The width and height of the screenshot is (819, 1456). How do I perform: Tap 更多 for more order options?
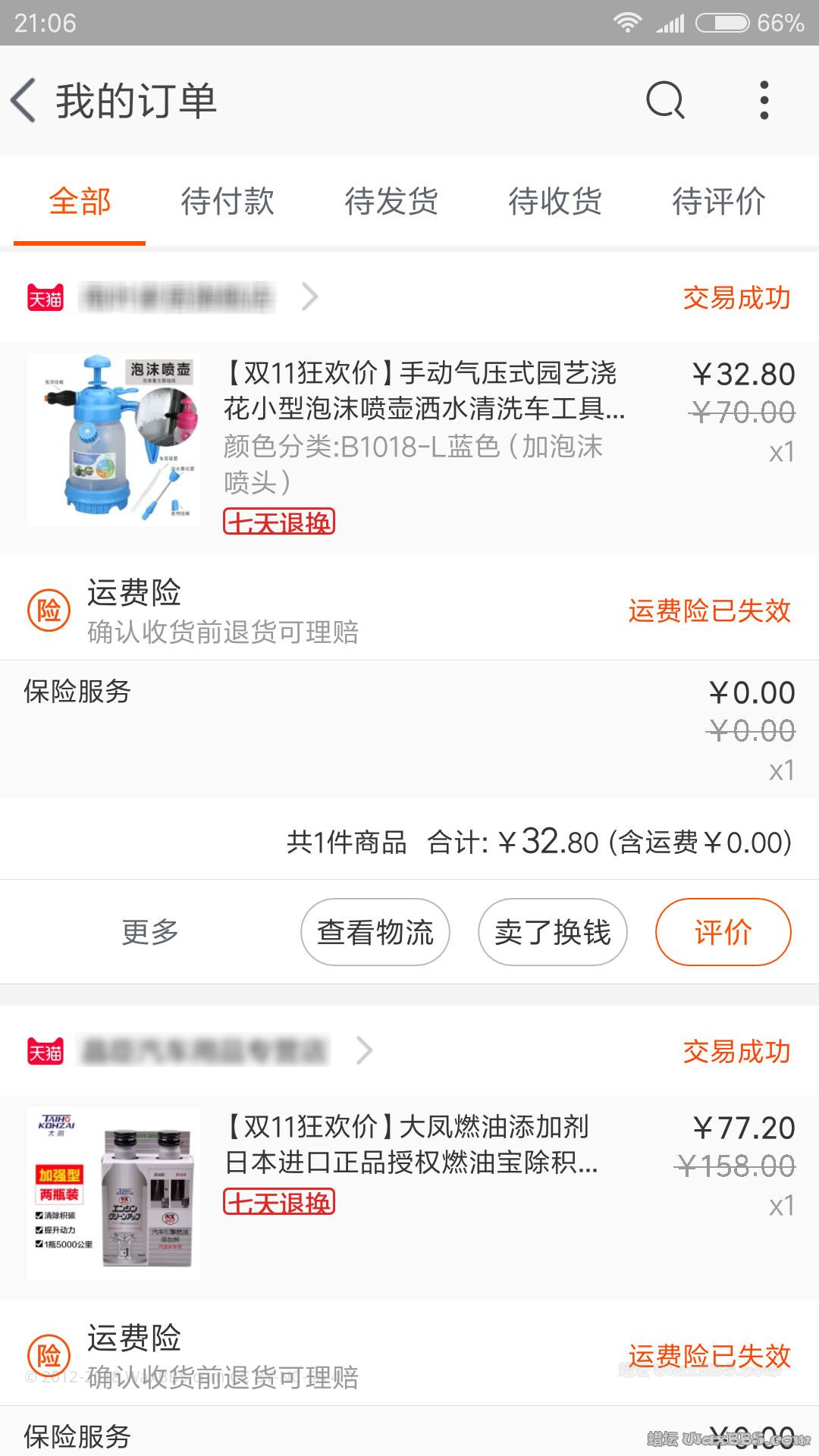pyautogui.click(x=150, y=932)
